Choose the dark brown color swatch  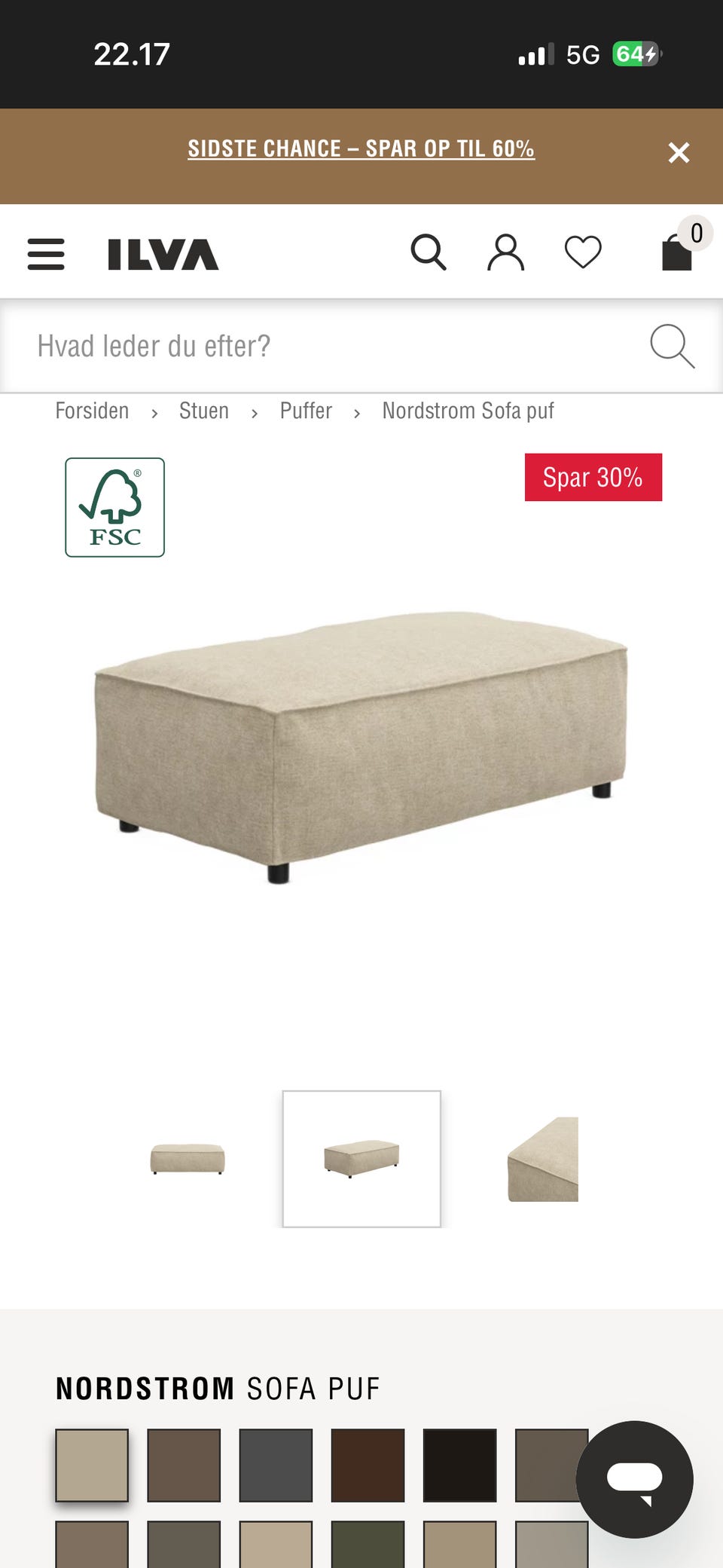pos(368,1465)
